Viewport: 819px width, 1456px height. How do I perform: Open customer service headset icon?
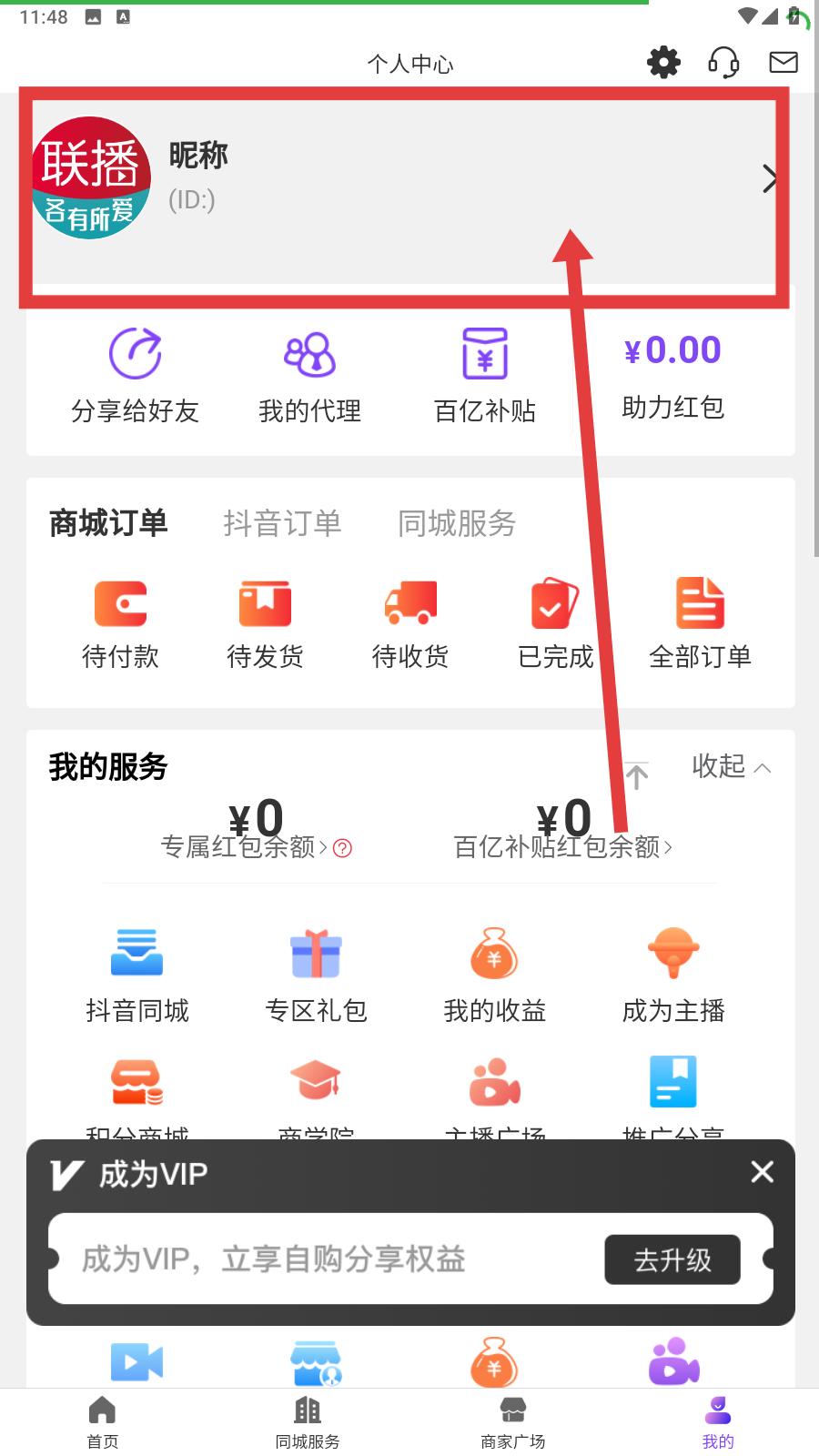click(723, 62)
